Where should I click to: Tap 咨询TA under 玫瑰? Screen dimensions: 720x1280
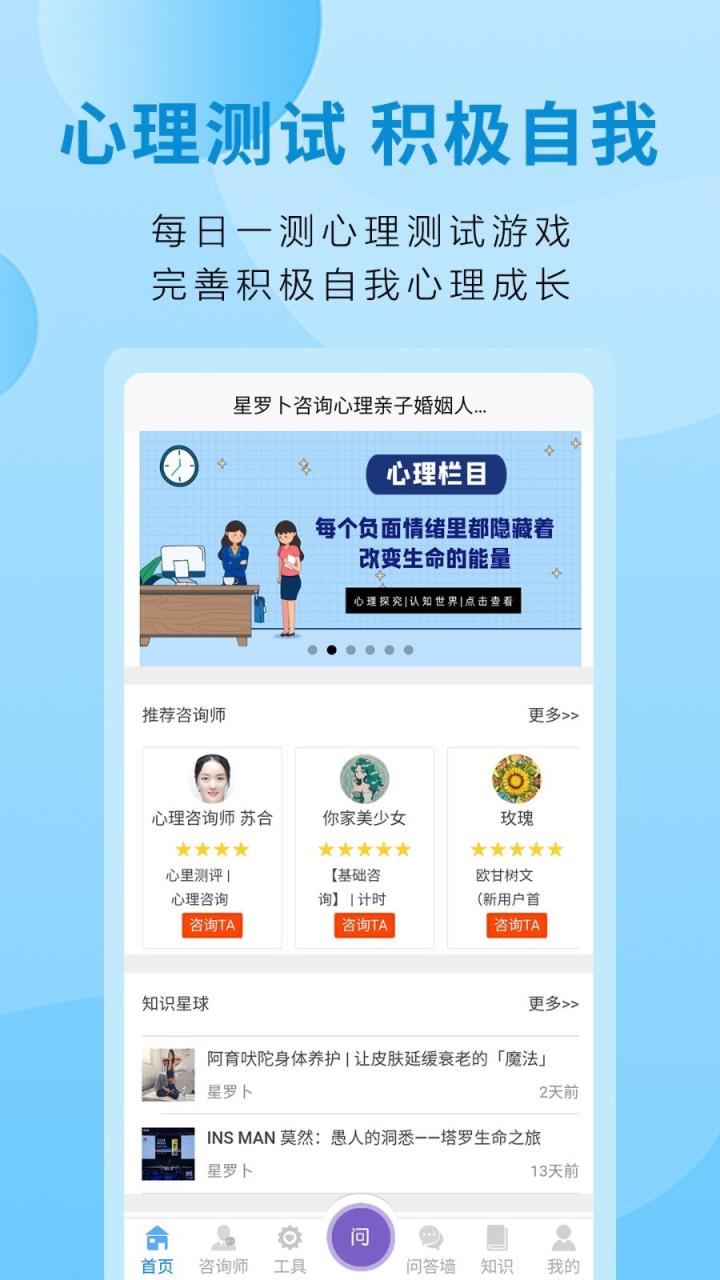(x=518, y=926)
